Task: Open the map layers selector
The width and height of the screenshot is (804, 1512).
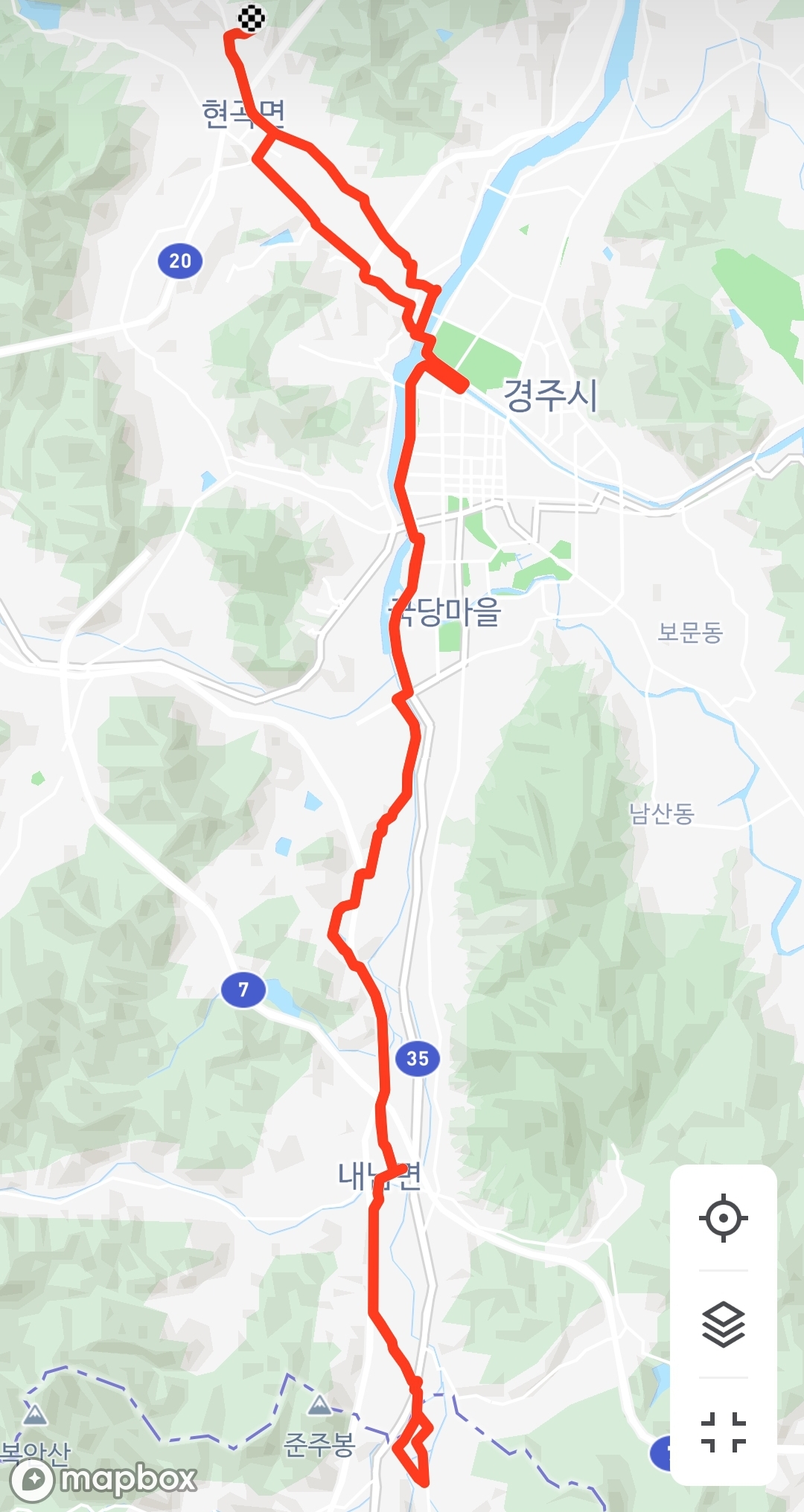Action: (x=723, y=1325)
